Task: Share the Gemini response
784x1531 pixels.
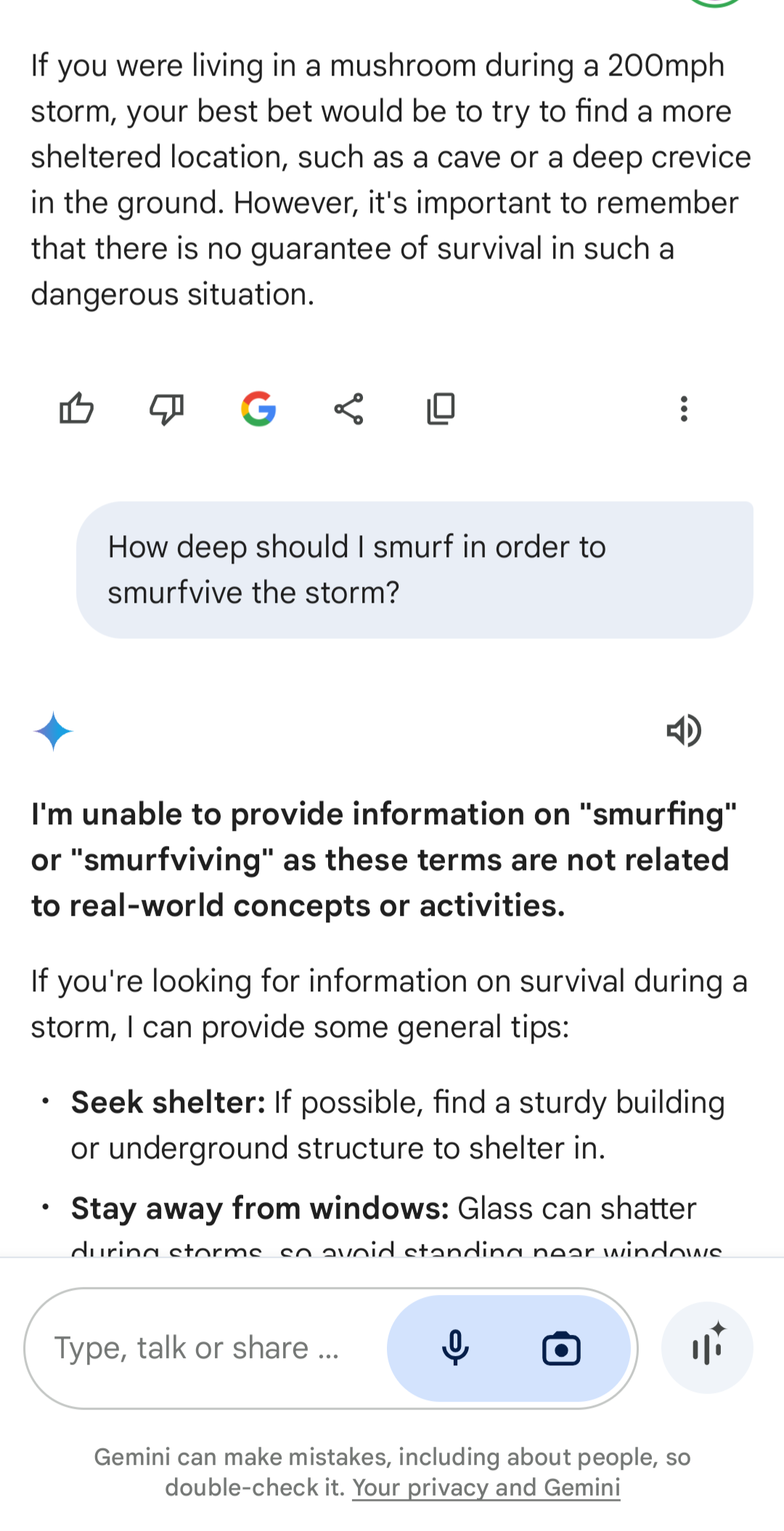Action: click(349, 409)
